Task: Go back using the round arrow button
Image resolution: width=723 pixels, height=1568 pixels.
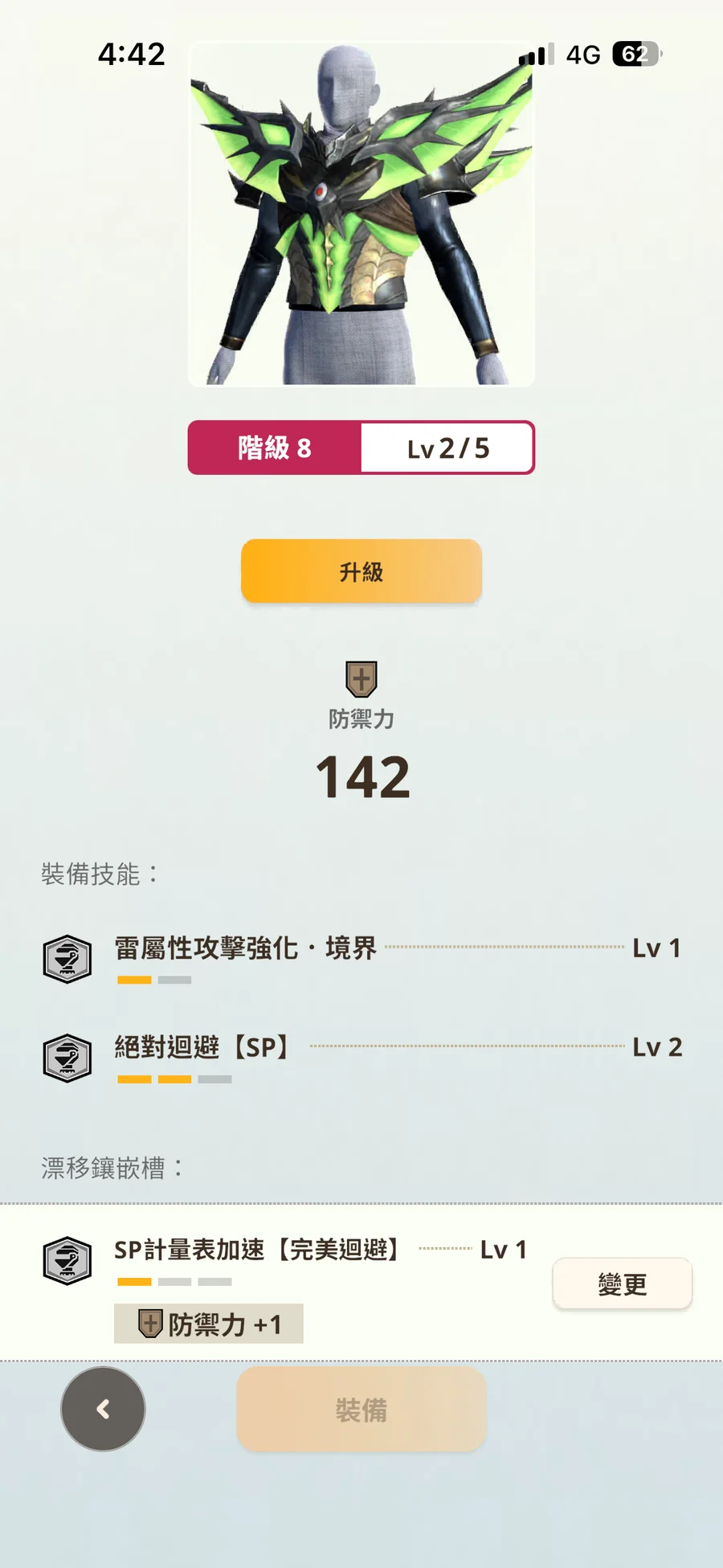Action: (103, 1409)
